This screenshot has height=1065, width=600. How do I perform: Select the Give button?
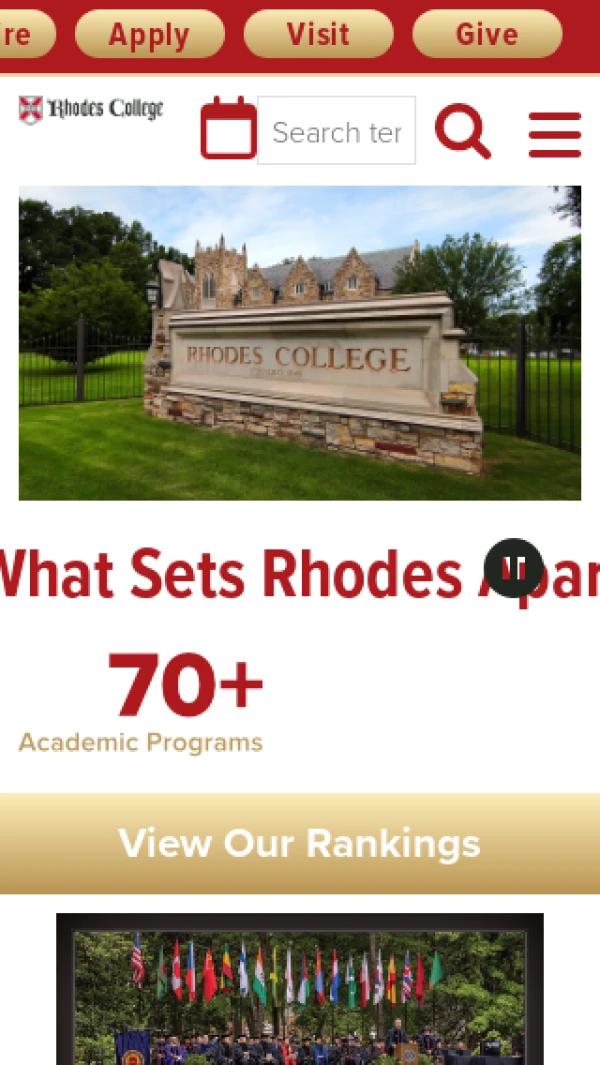[487, 34]
